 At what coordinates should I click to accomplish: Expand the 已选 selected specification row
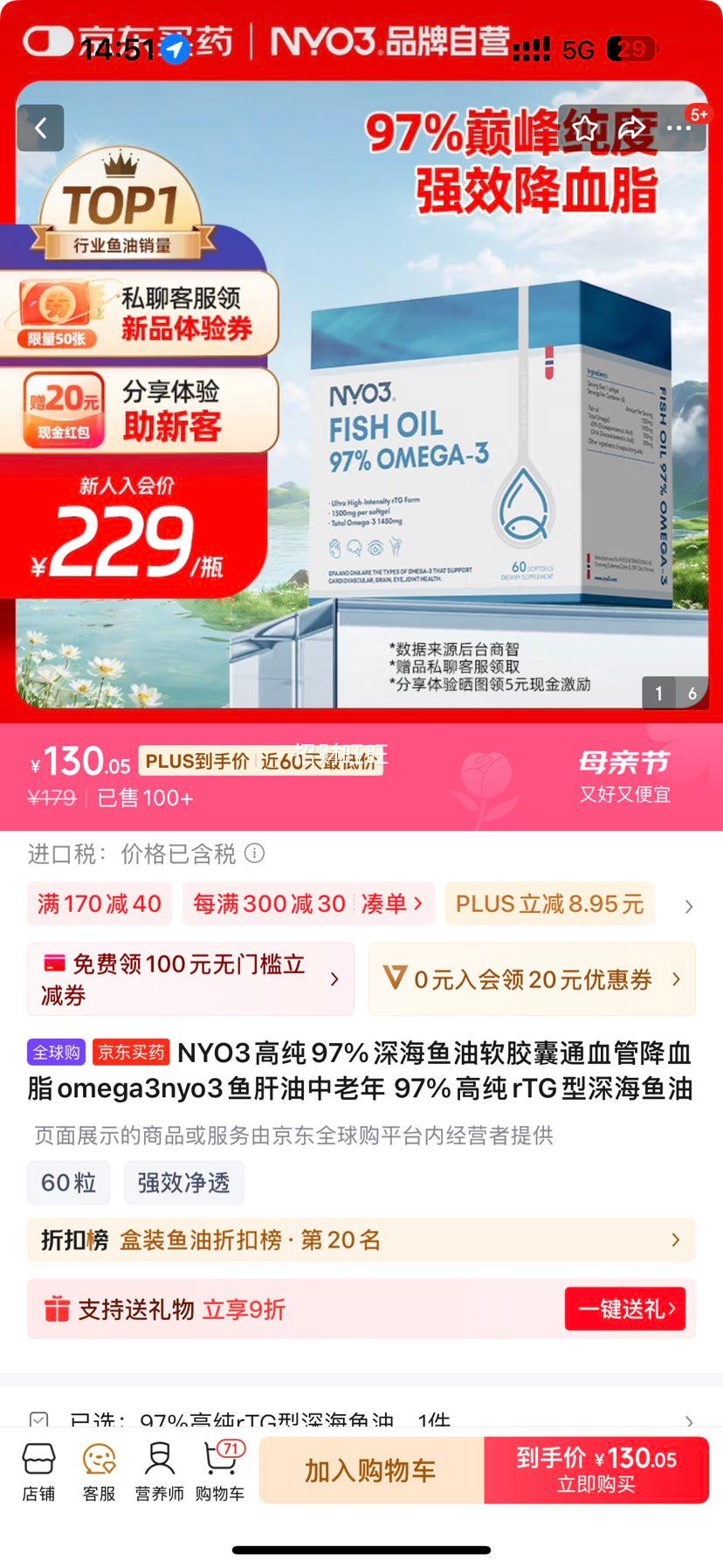[x=361, y=1417]
